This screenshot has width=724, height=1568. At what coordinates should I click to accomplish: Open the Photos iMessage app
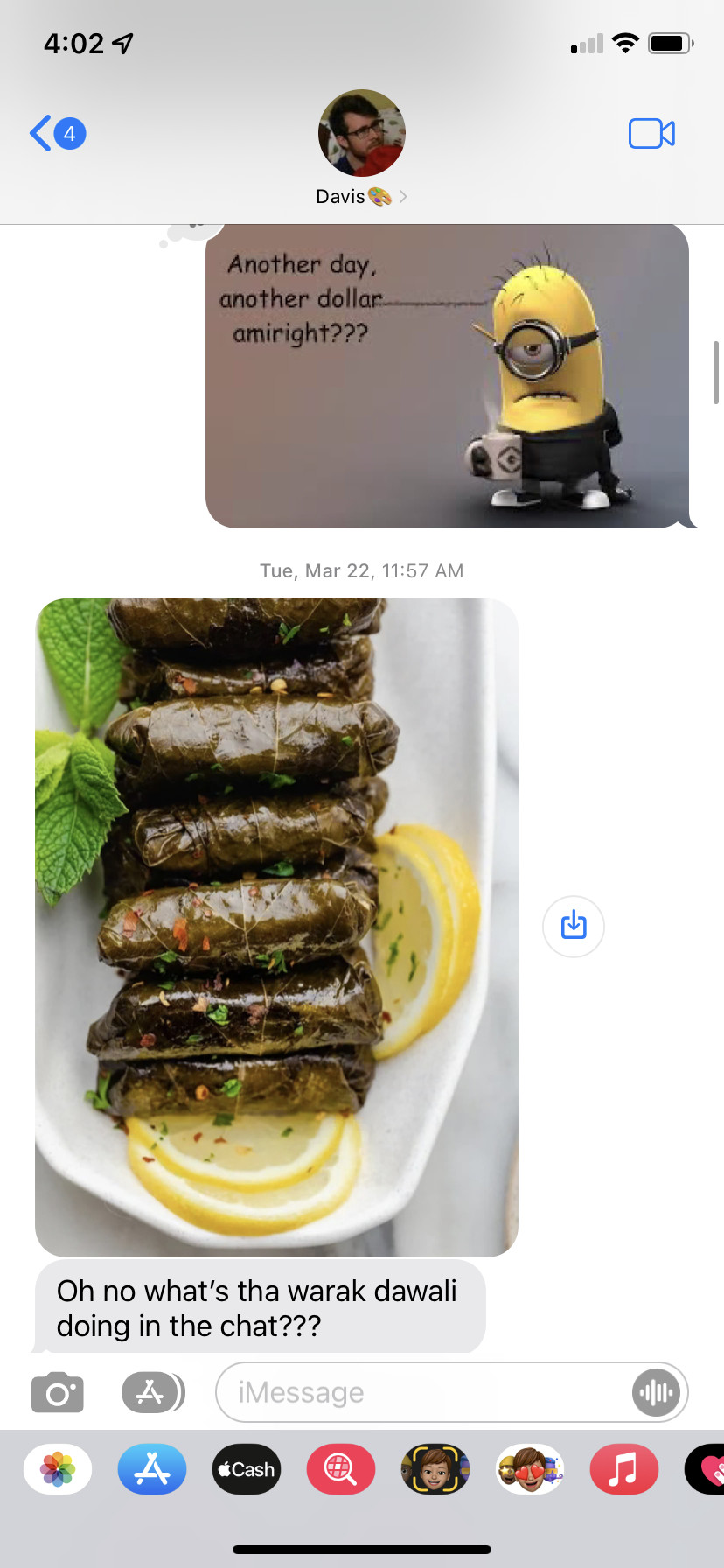(x=58, y=1469)
